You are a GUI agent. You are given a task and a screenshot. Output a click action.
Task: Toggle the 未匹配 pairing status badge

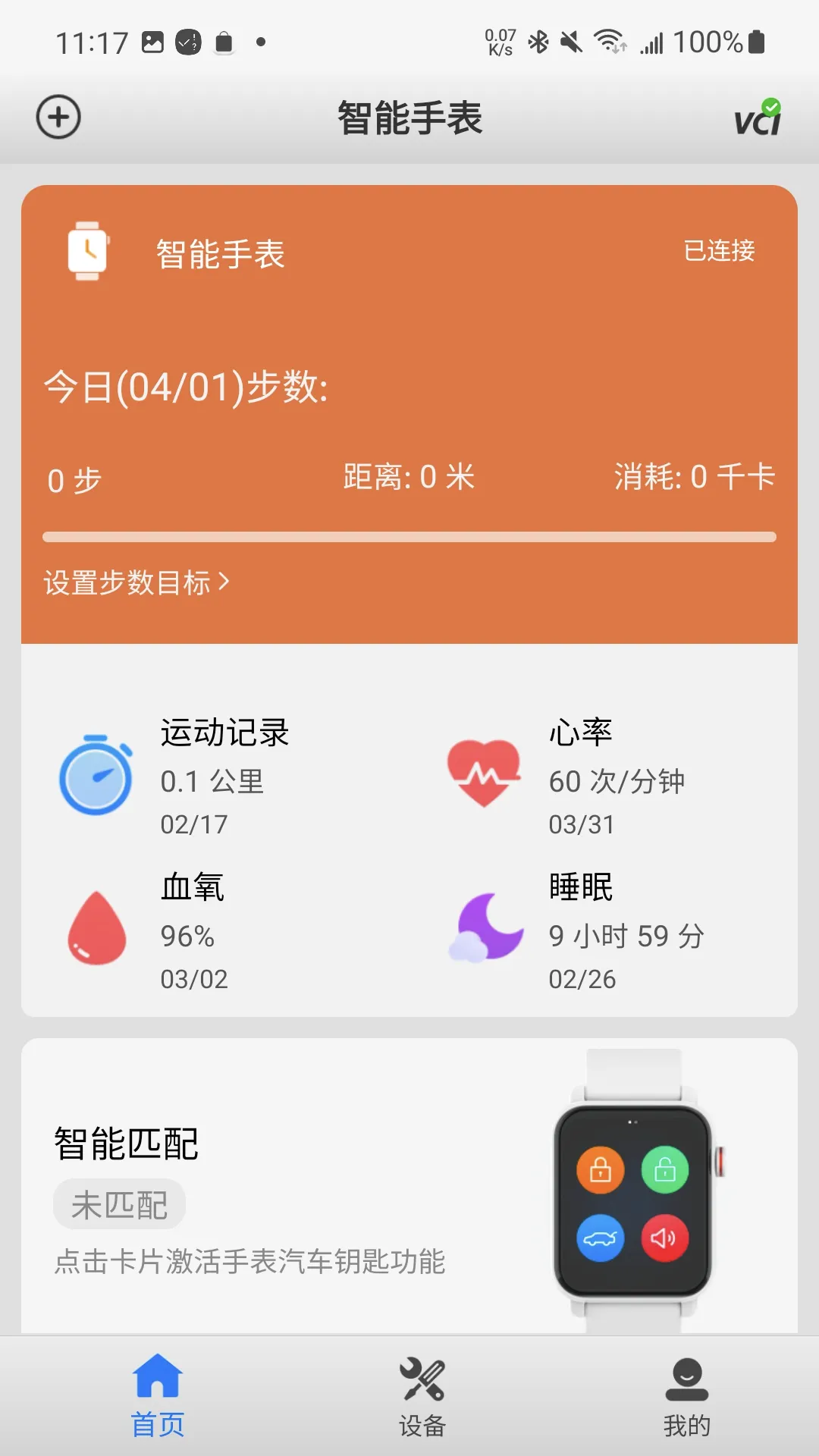coord(118,1204)
